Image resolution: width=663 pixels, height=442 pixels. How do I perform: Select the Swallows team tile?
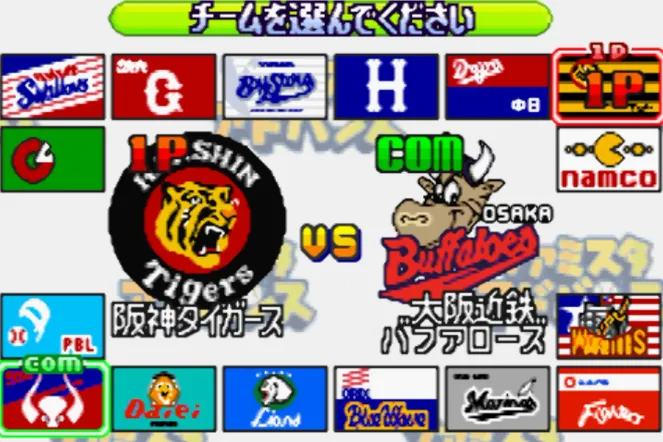tap(52, 87)
